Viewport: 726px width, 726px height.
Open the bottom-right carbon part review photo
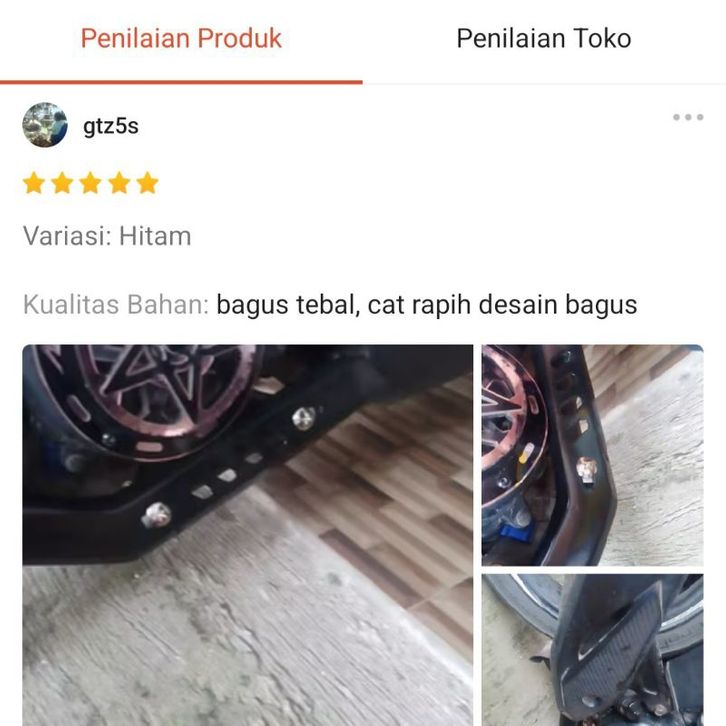coord(592,650)
